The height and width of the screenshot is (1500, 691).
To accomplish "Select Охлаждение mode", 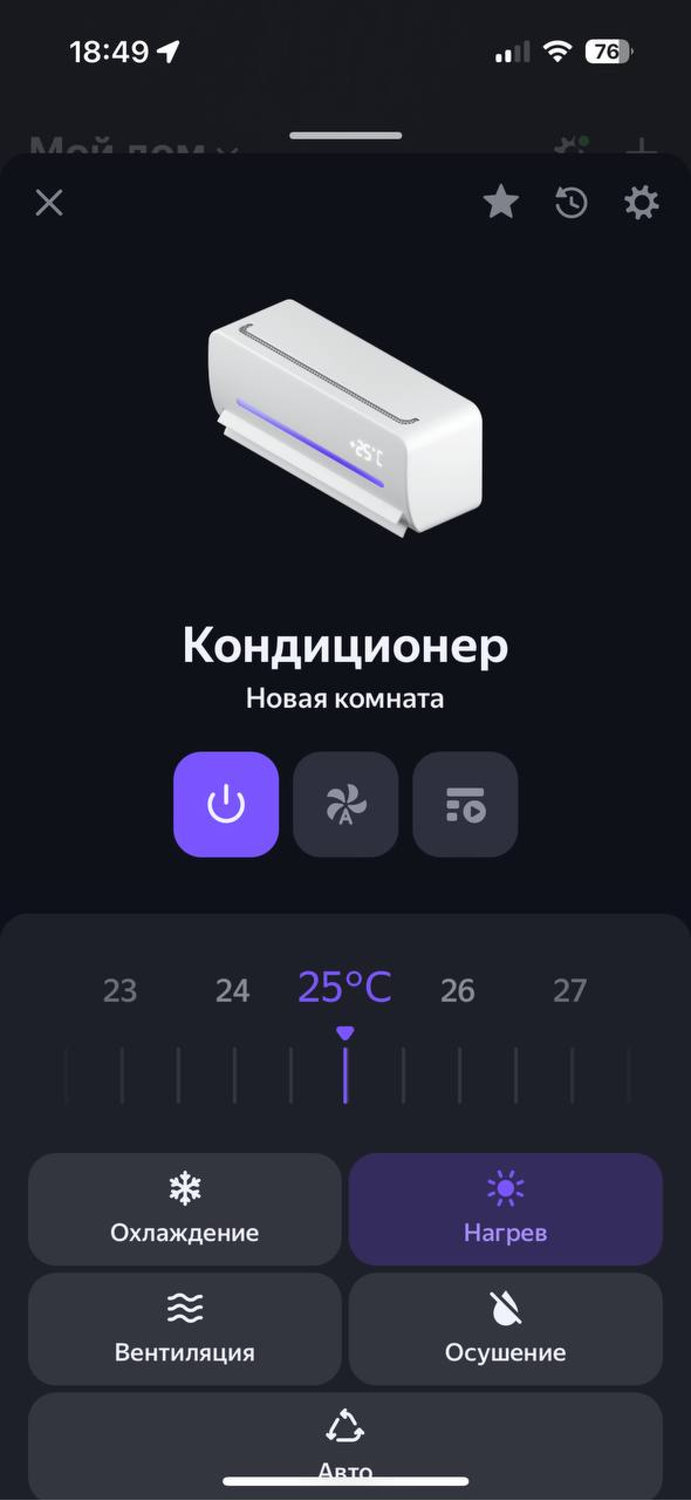I will pos(185,1209).
